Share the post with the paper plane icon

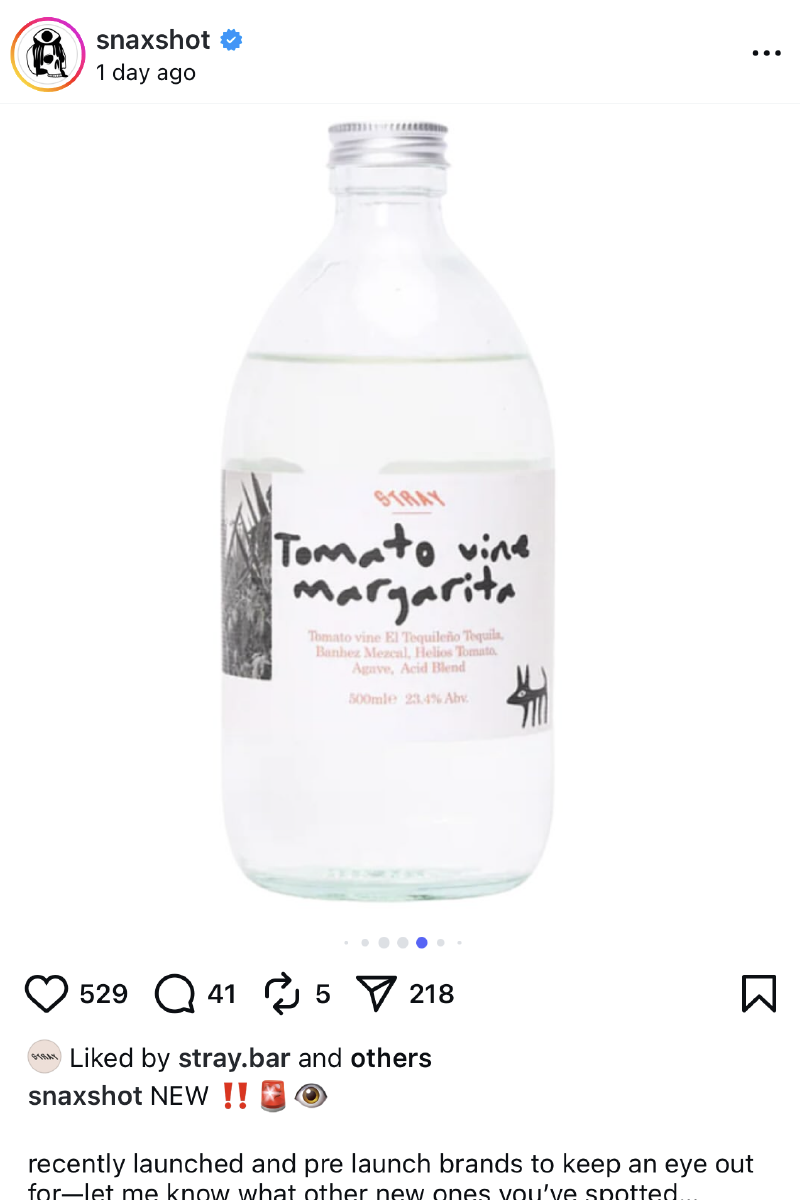[x=377, y=994]
